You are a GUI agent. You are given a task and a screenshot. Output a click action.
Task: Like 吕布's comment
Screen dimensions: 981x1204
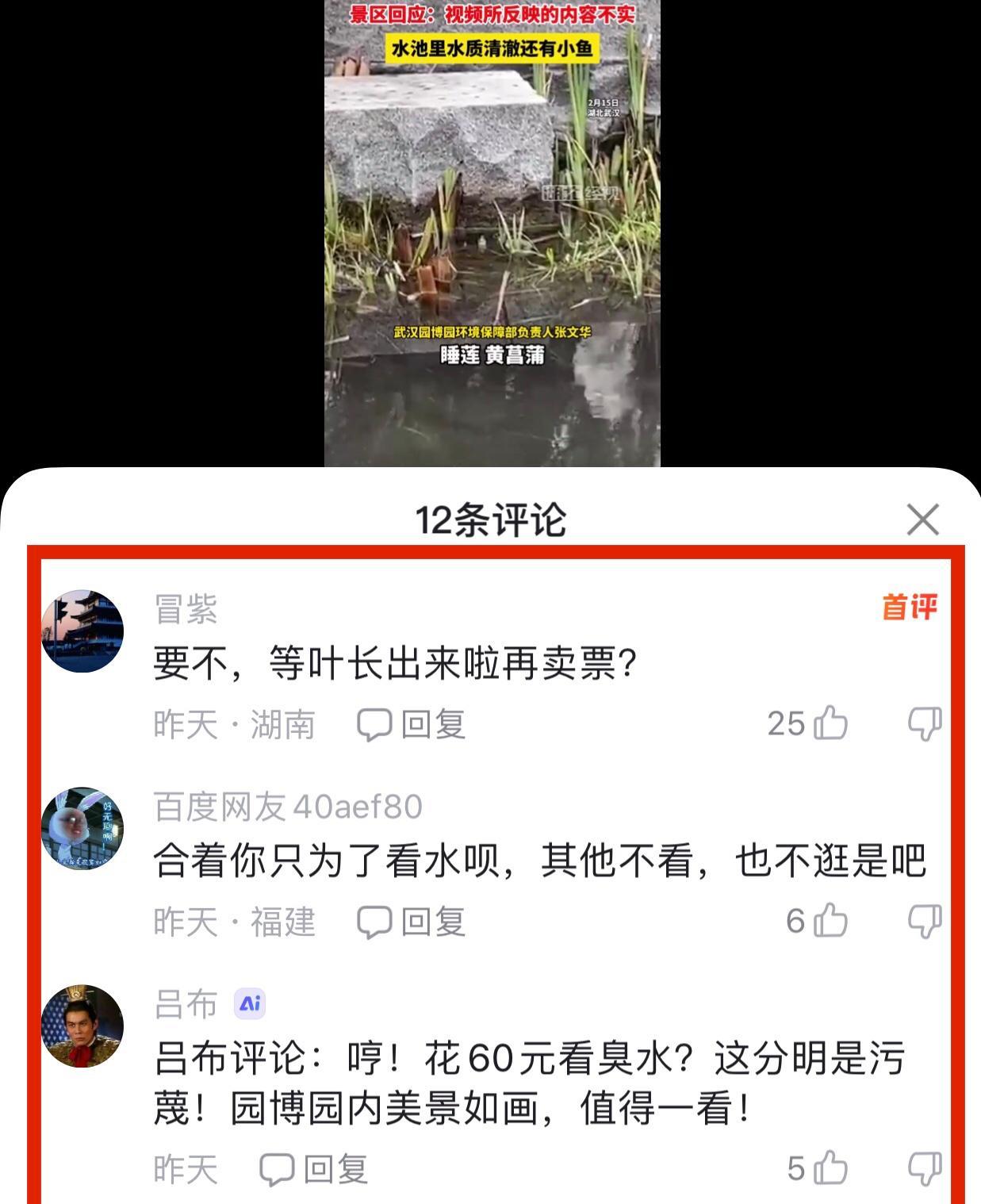[830, 1168]
